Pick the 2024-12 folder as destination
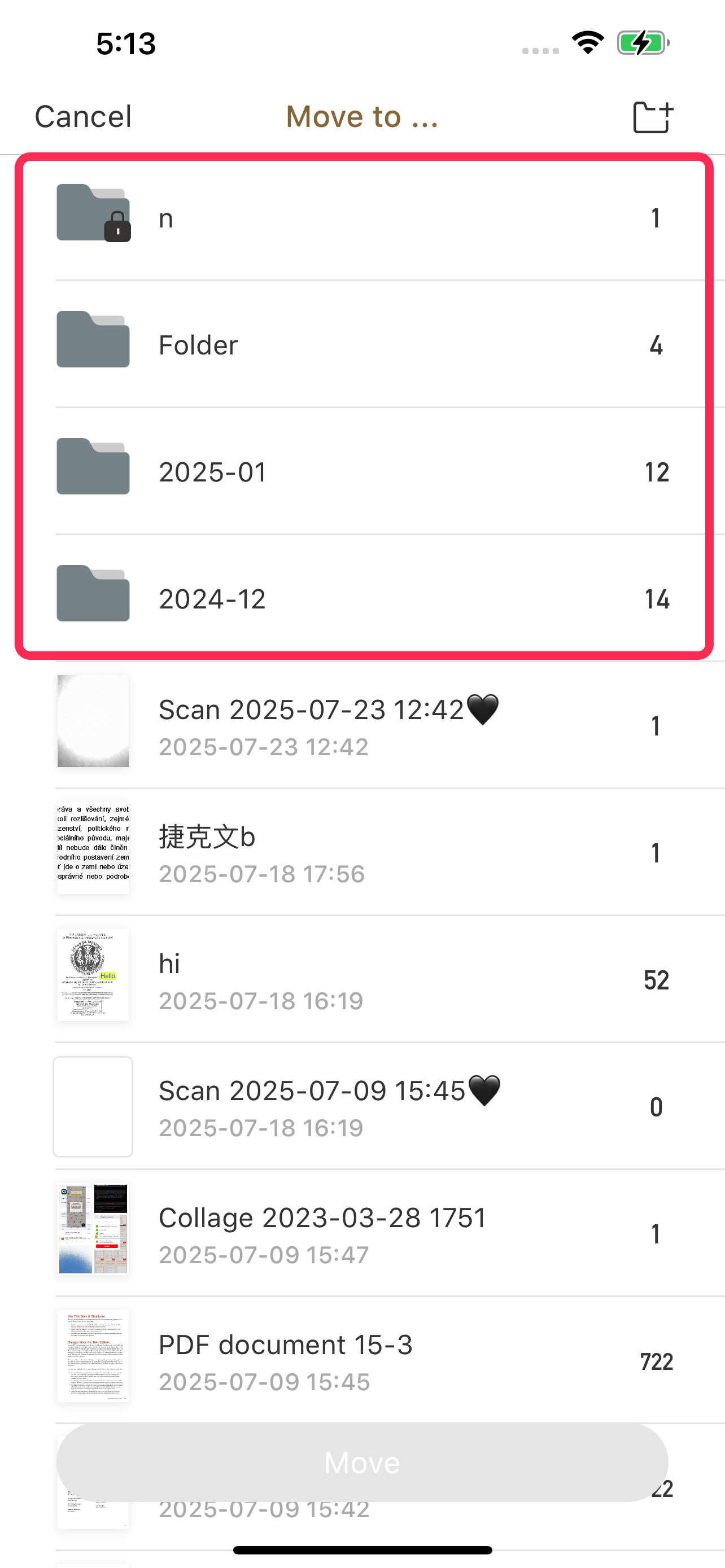 [363, 598]
